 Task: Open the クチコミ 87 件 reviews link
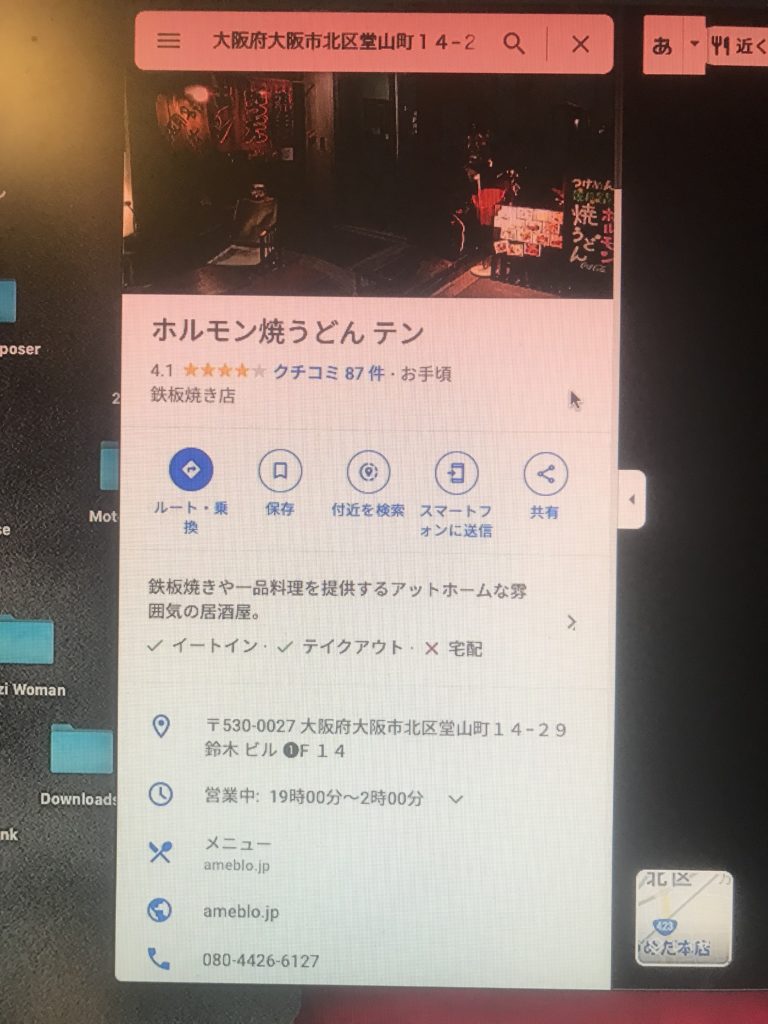click(x=329, y=374)
